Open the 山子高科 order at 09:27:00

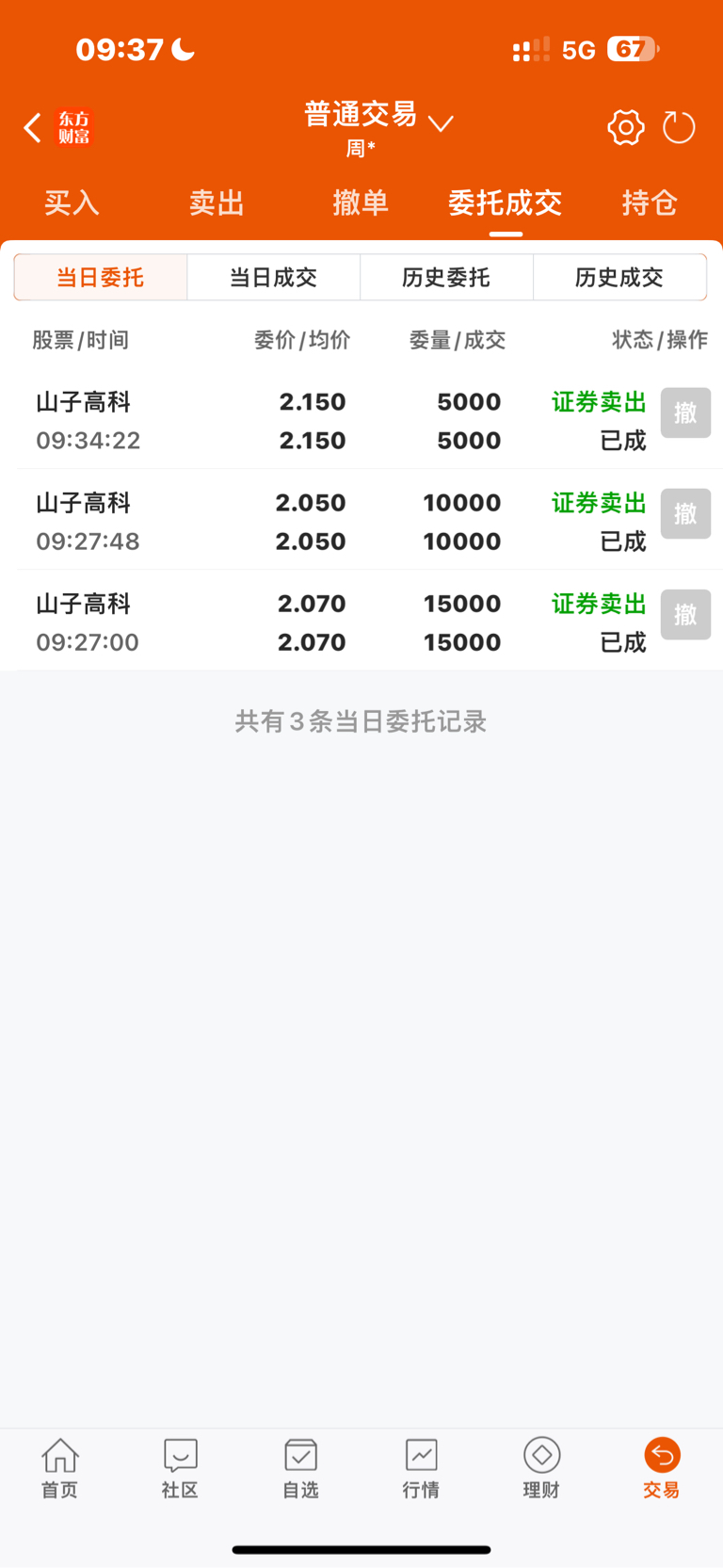click(361, 621)
